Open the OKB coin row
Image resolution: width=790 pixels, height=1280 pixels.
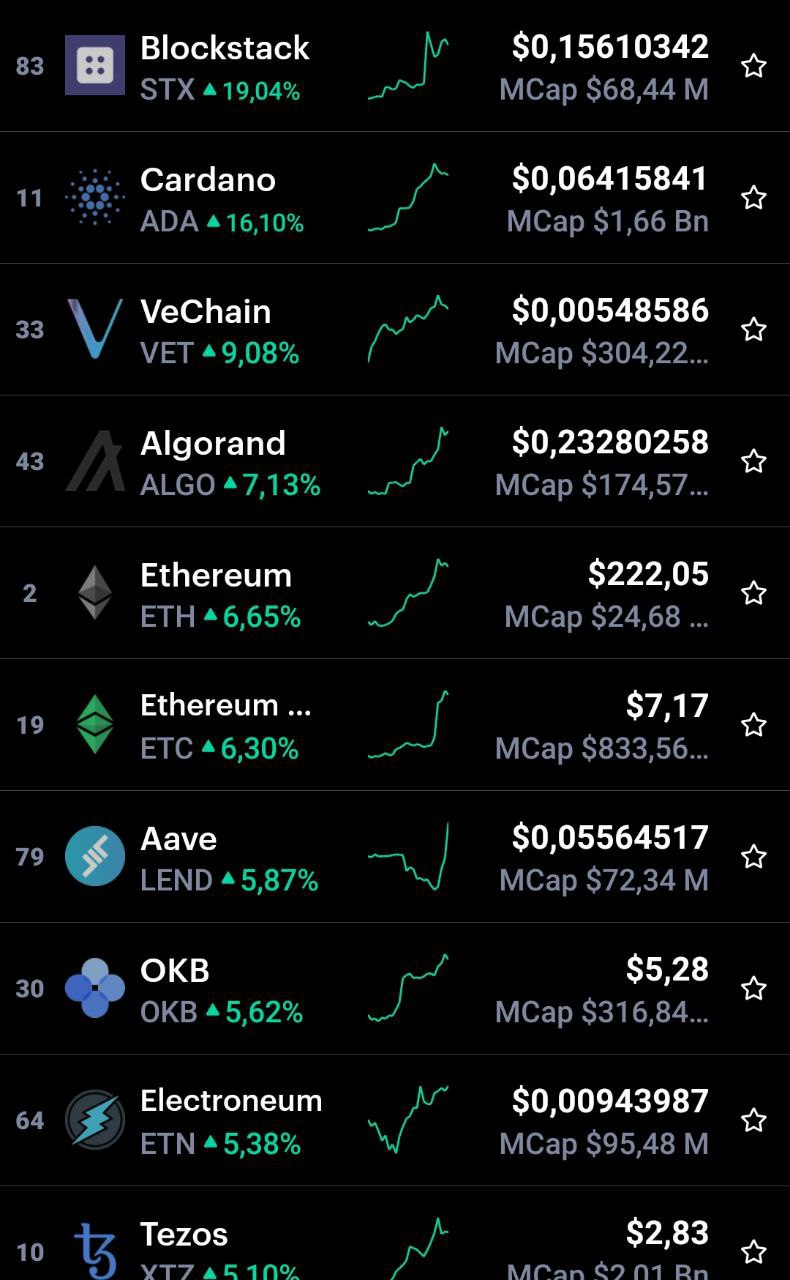click(395, 989)
